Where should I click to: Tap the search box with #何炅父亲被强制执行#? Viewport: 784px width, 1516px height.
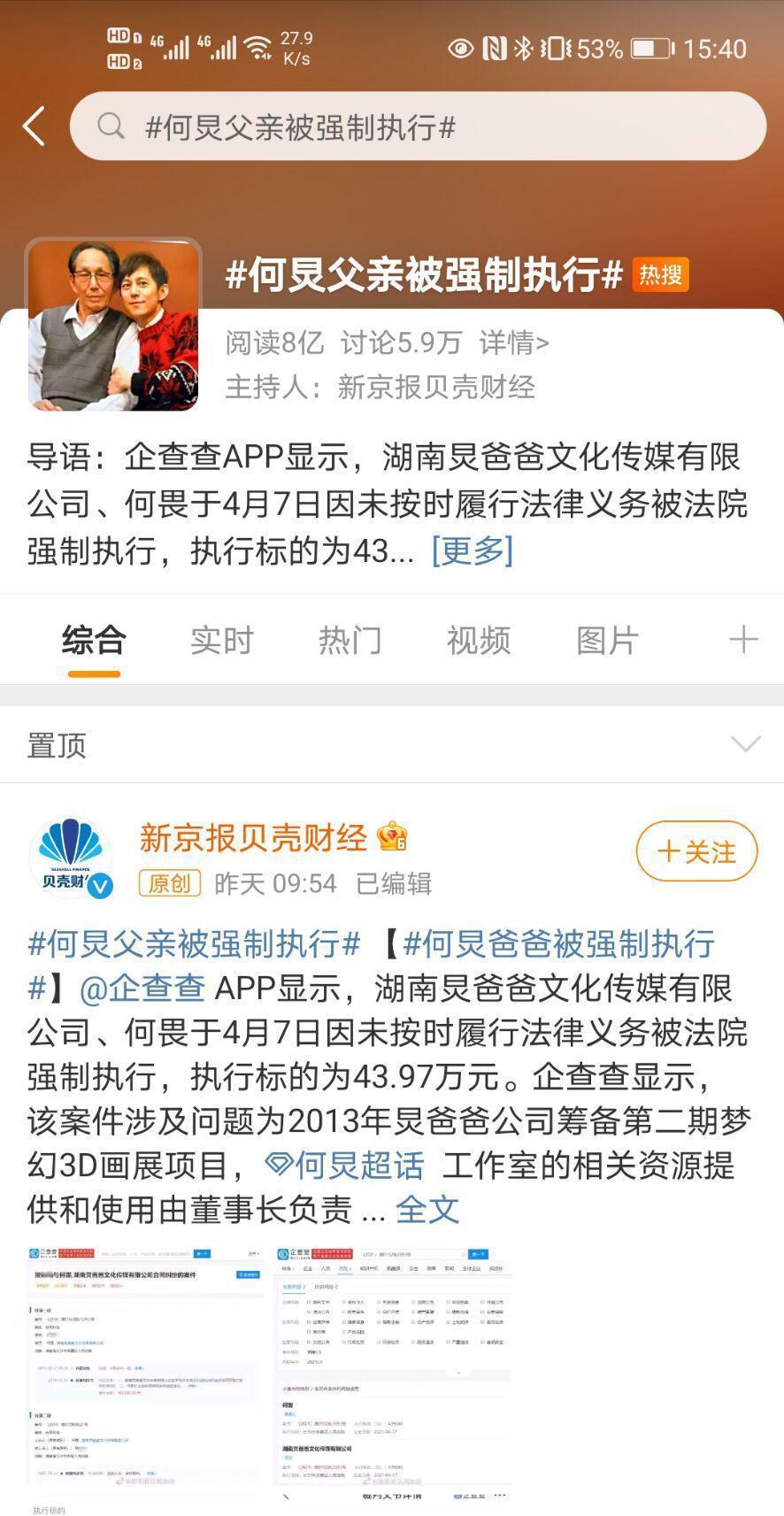[418, 127]
